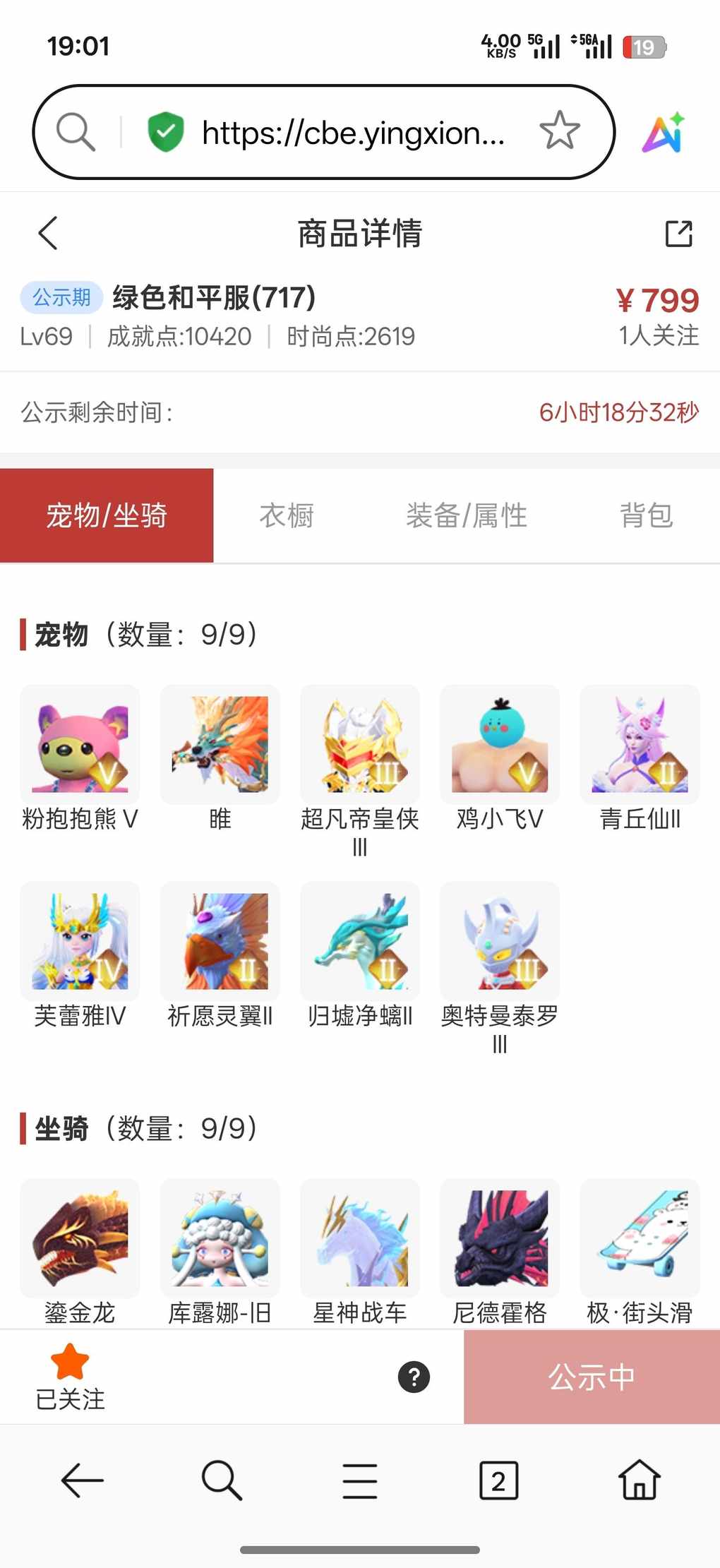The height and width of the screenshot is (1568, 720).
Task: View the 鎏金龙 mount
Action: (x=80, y=1239)
